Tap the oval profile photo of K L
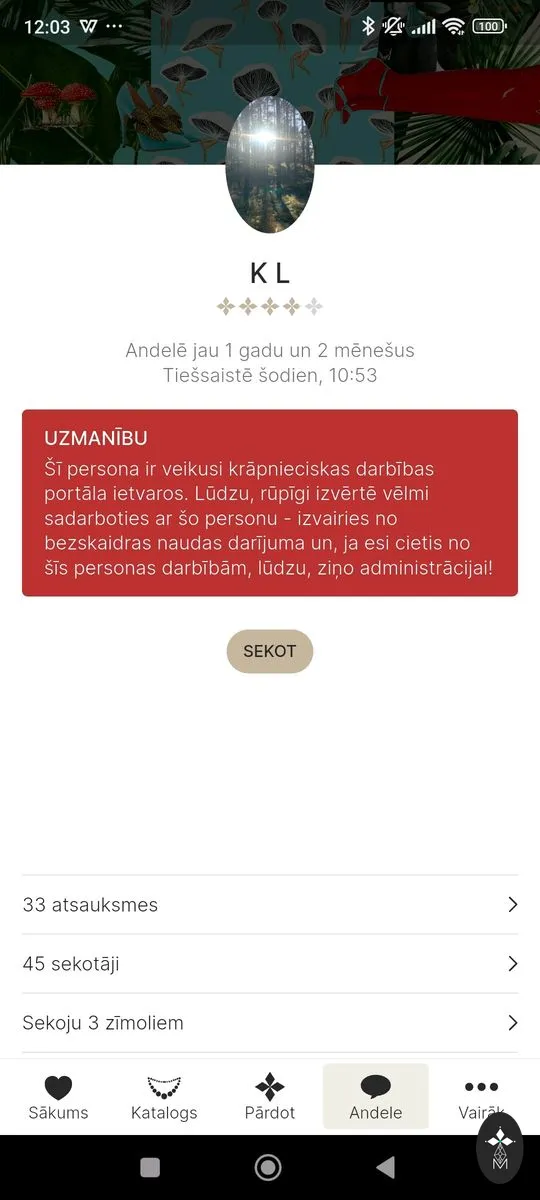The width and height of the screenshot is (540, 1200). pyautogui.click(x=270, y=165)
